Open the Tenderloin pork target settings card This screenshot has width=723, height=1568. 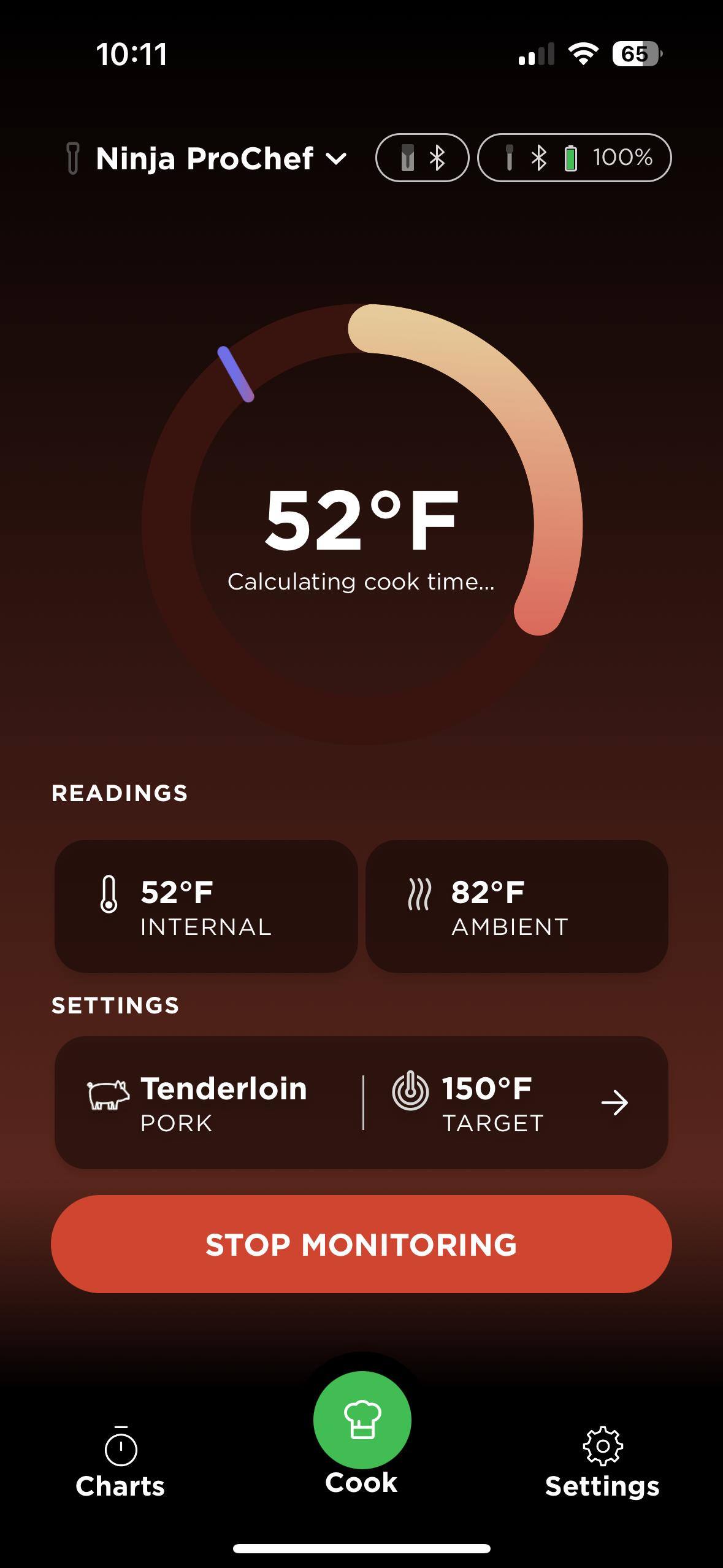coord(361,1102)
